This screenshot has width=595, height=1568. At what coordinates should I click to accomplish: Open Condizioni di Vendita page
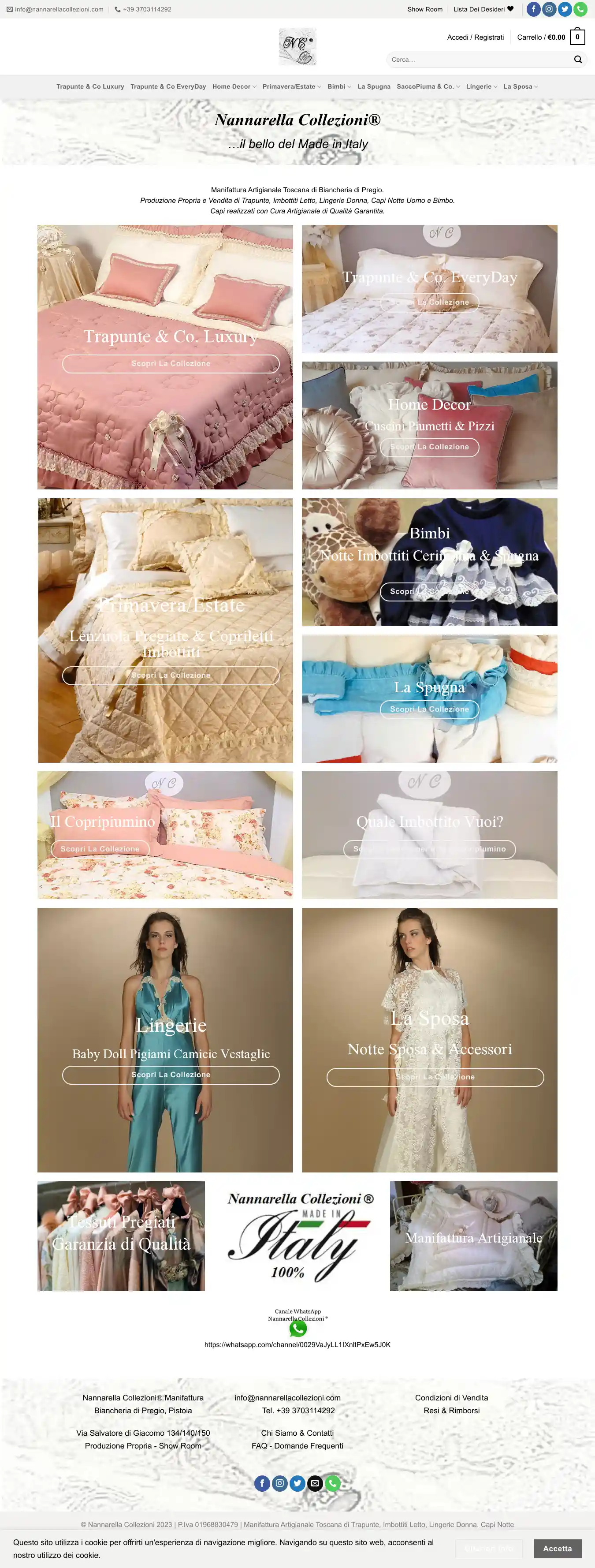coord(451,1397)
